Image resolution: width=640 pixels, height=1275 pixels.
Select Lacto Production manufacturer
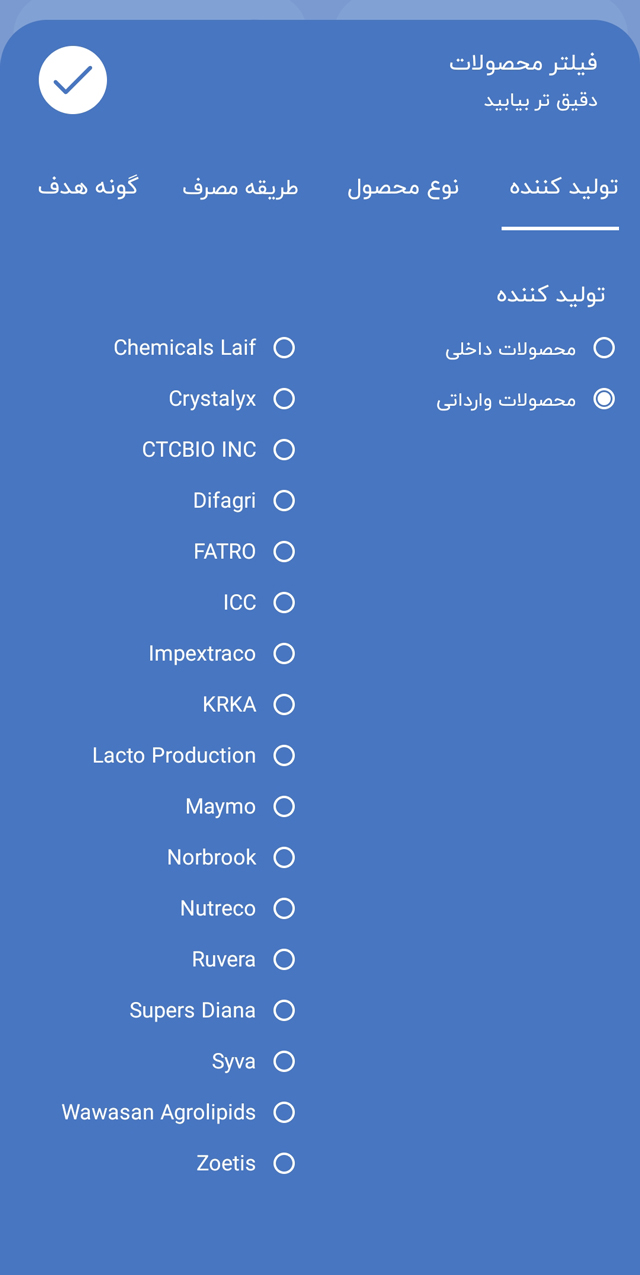(x=284, y=756)
